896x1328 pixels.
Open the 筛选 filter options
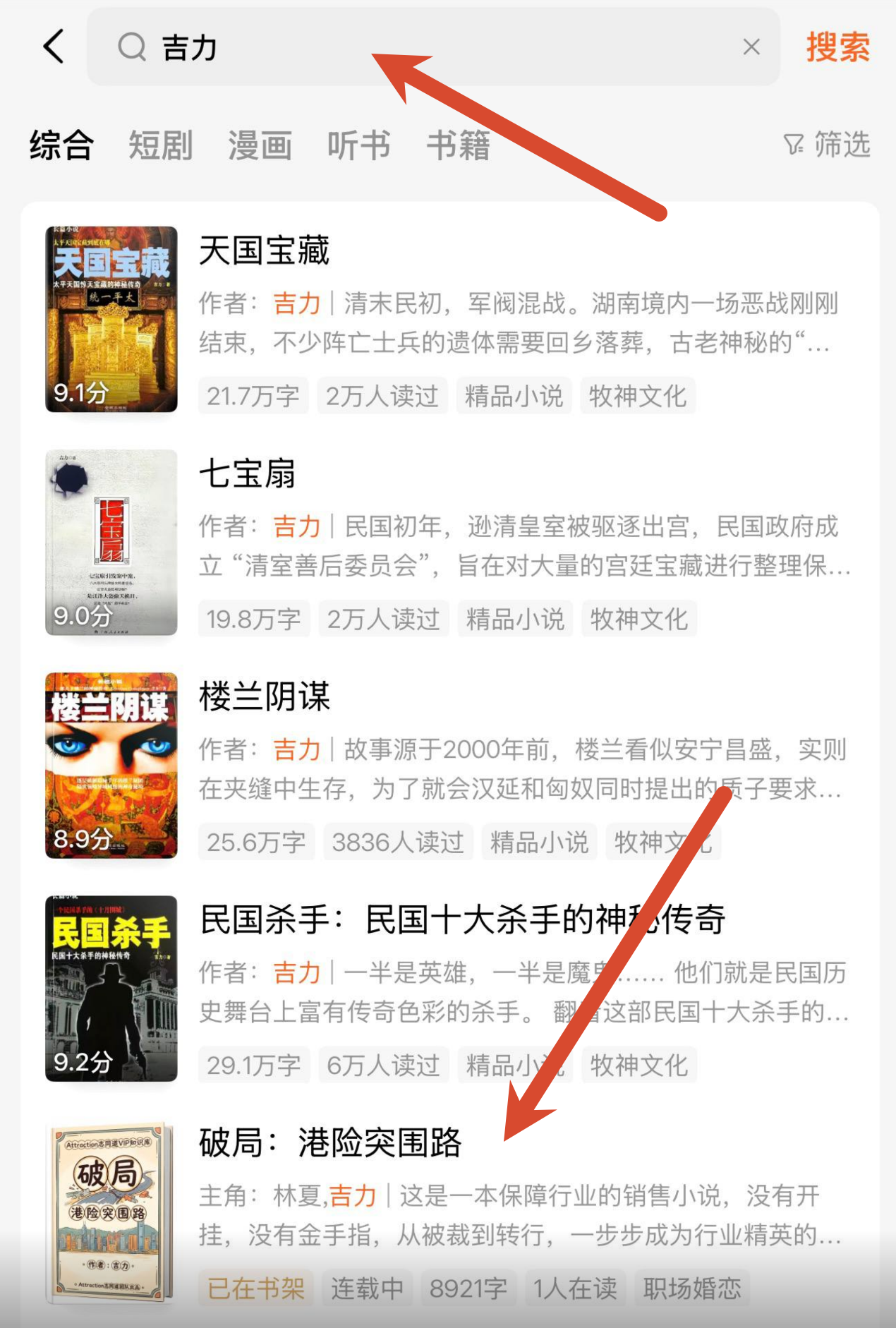827,145
